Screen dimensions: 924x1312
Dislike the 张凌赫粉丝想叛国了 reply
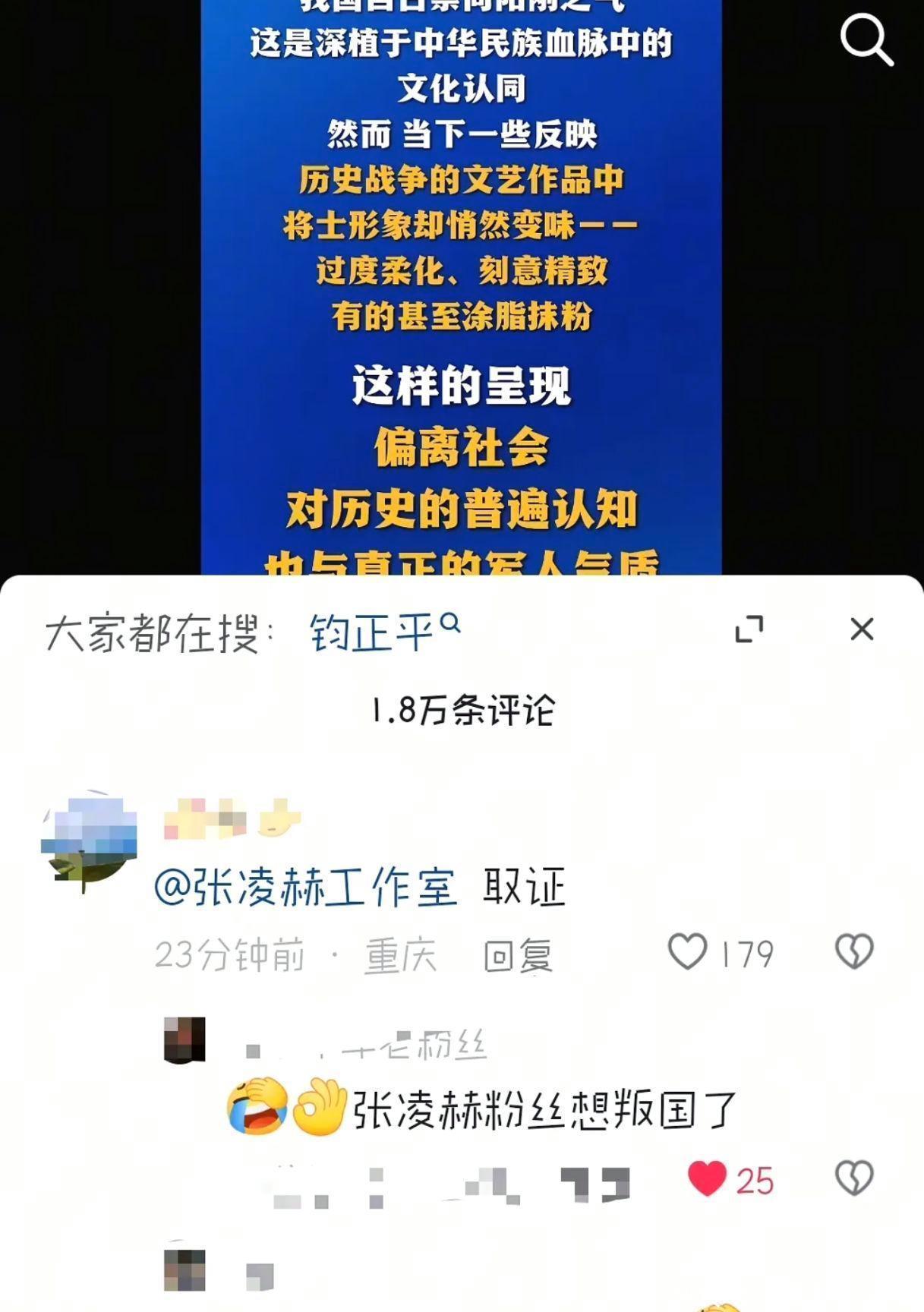pos(854,1179)
